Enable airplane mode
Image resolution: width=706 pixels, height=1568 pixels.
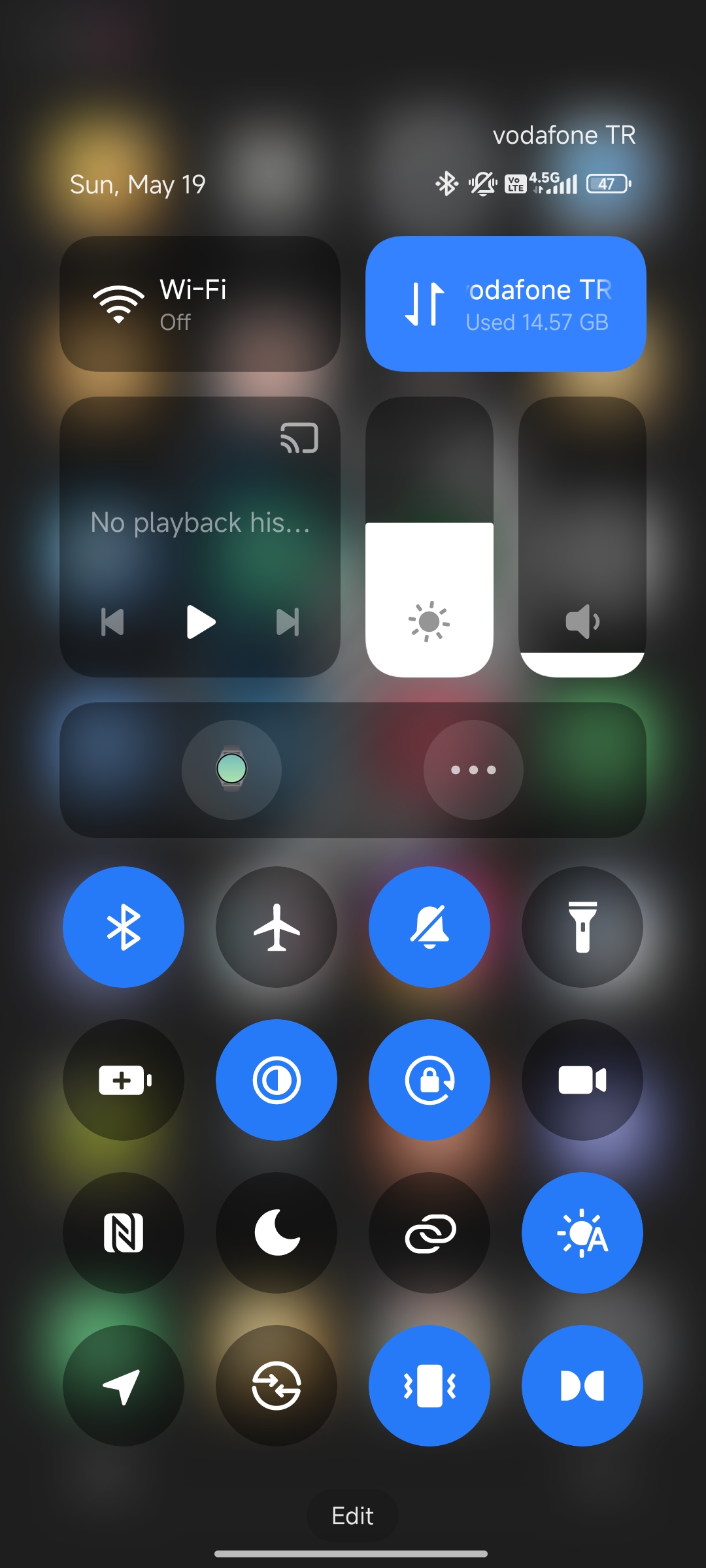point(277,927)
